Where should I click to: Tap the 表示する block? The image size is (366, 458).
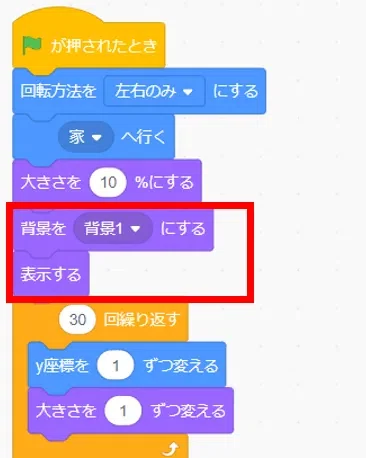click(51, 274)
